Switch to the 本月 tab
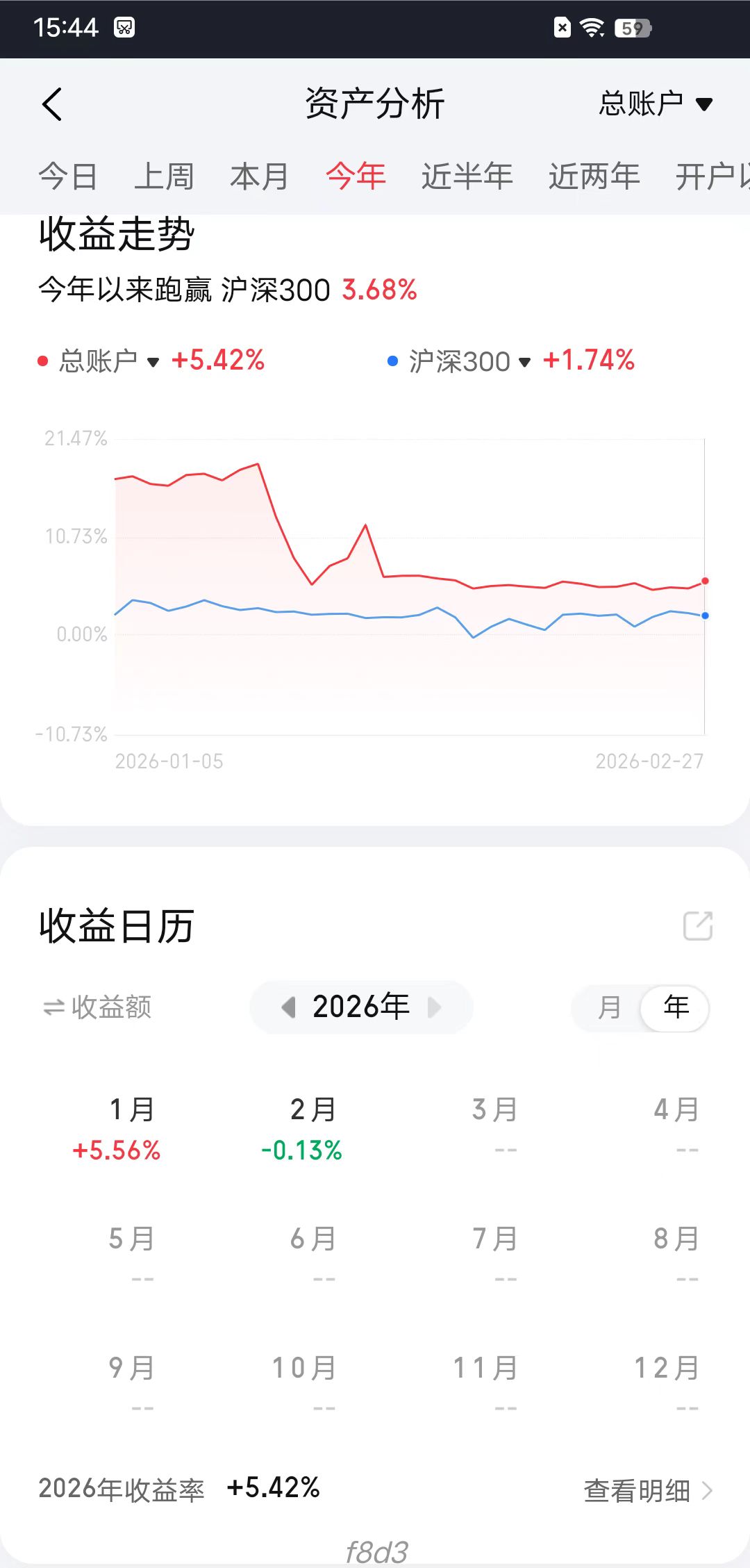The height and width of the screenshot is (1568, 750). pos(259,176)
